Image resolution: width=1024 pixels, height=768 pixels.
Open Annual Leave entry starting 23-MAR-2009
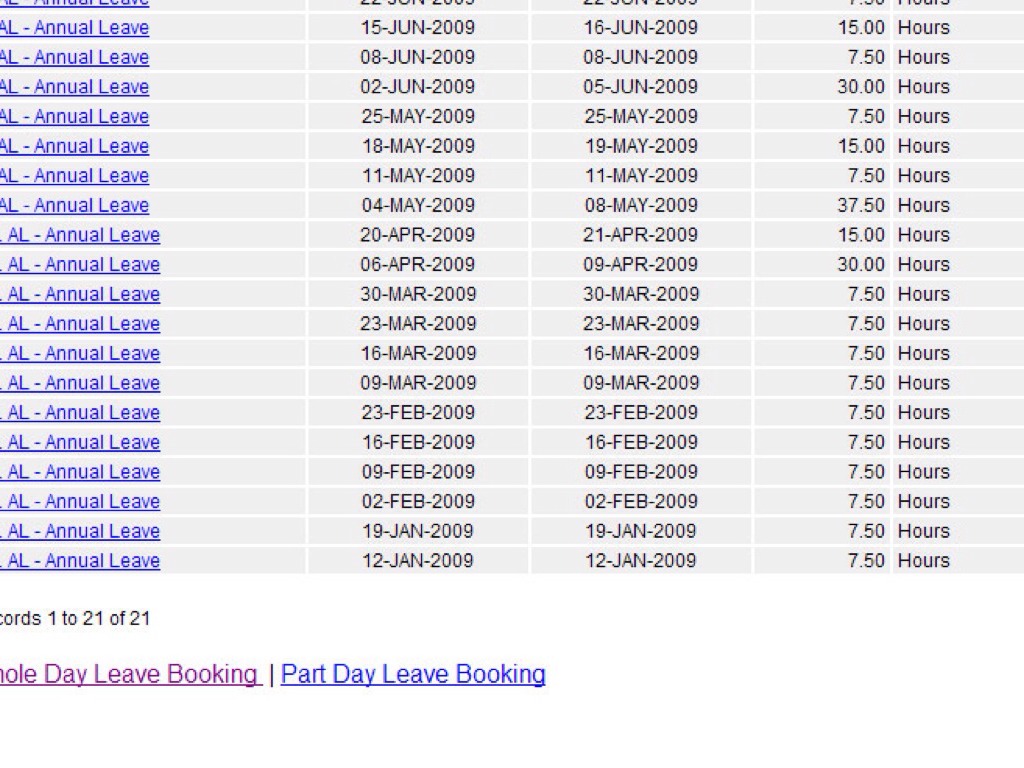tap(82, 324)
